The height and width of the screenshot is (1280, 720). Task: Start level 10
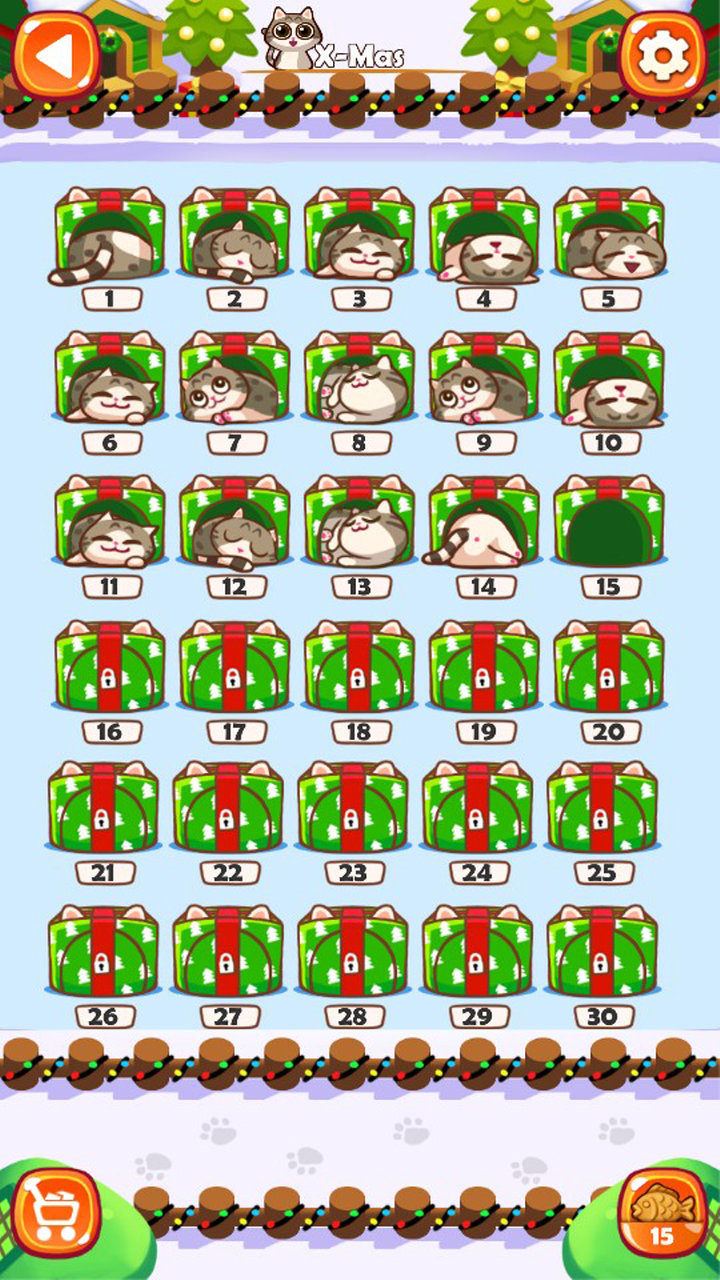[x=609, y=382]
